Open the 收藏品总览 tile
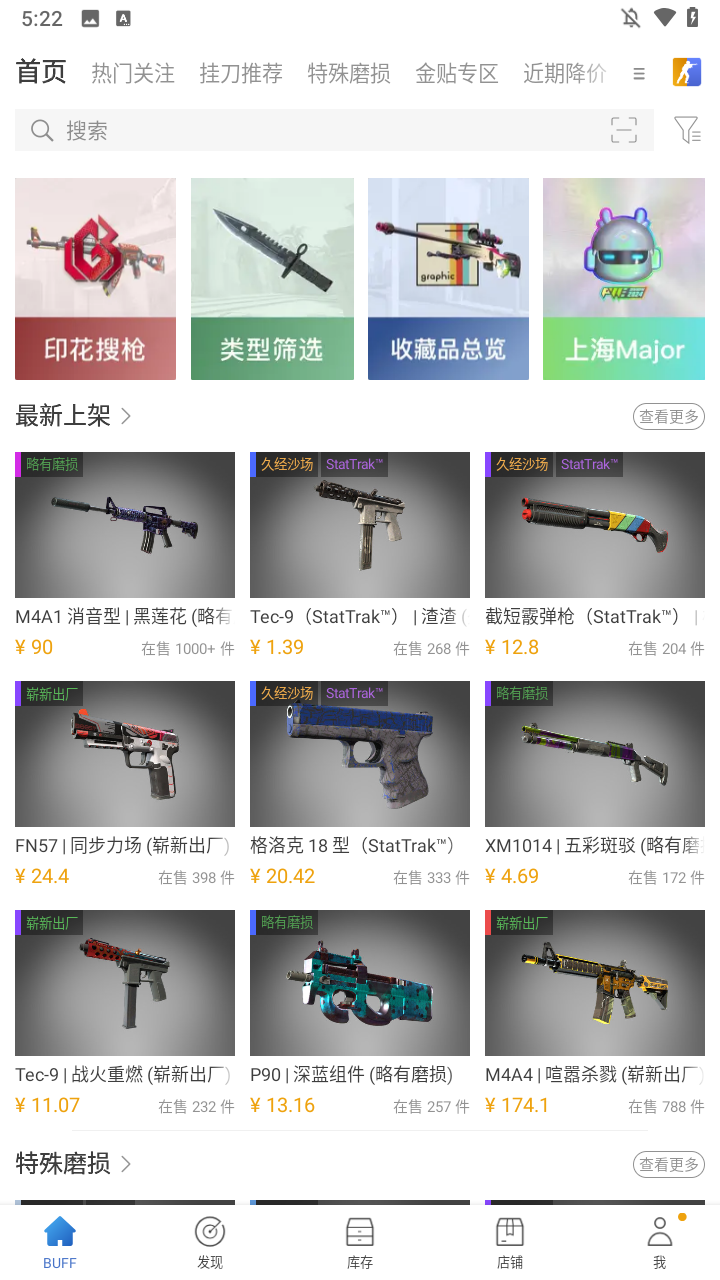 [x=448, y=279]
